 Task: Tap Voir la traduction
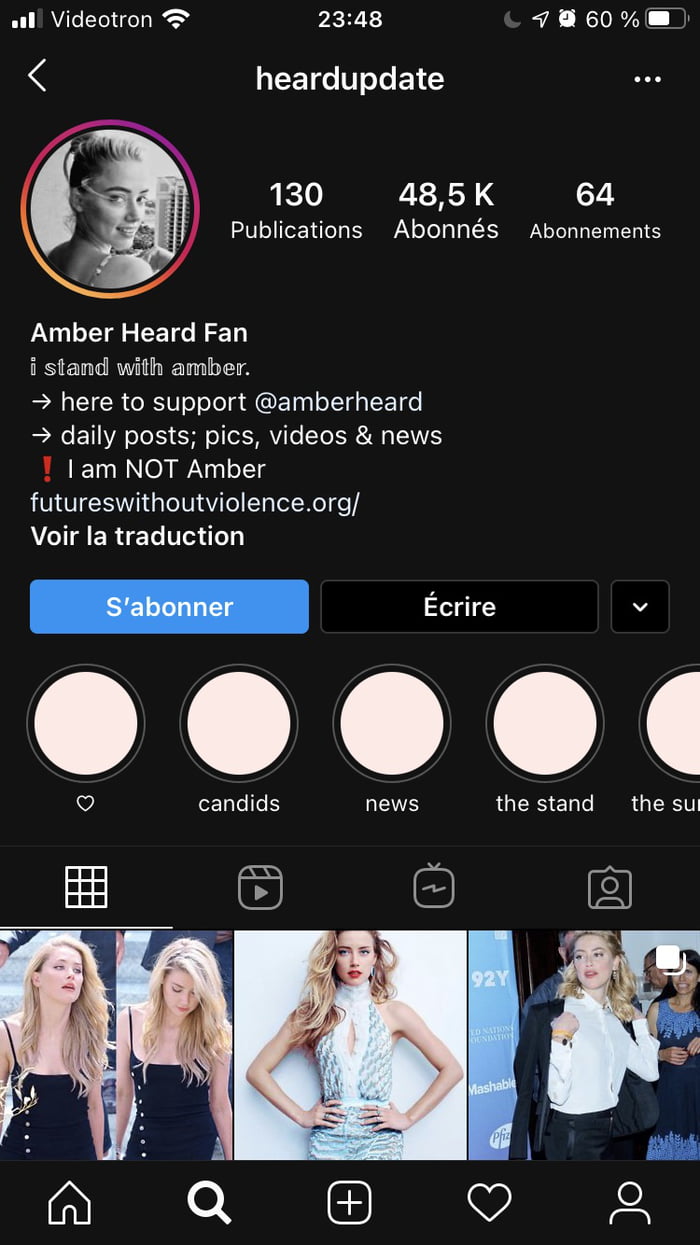pyautogui.click(x=138, y=536)
